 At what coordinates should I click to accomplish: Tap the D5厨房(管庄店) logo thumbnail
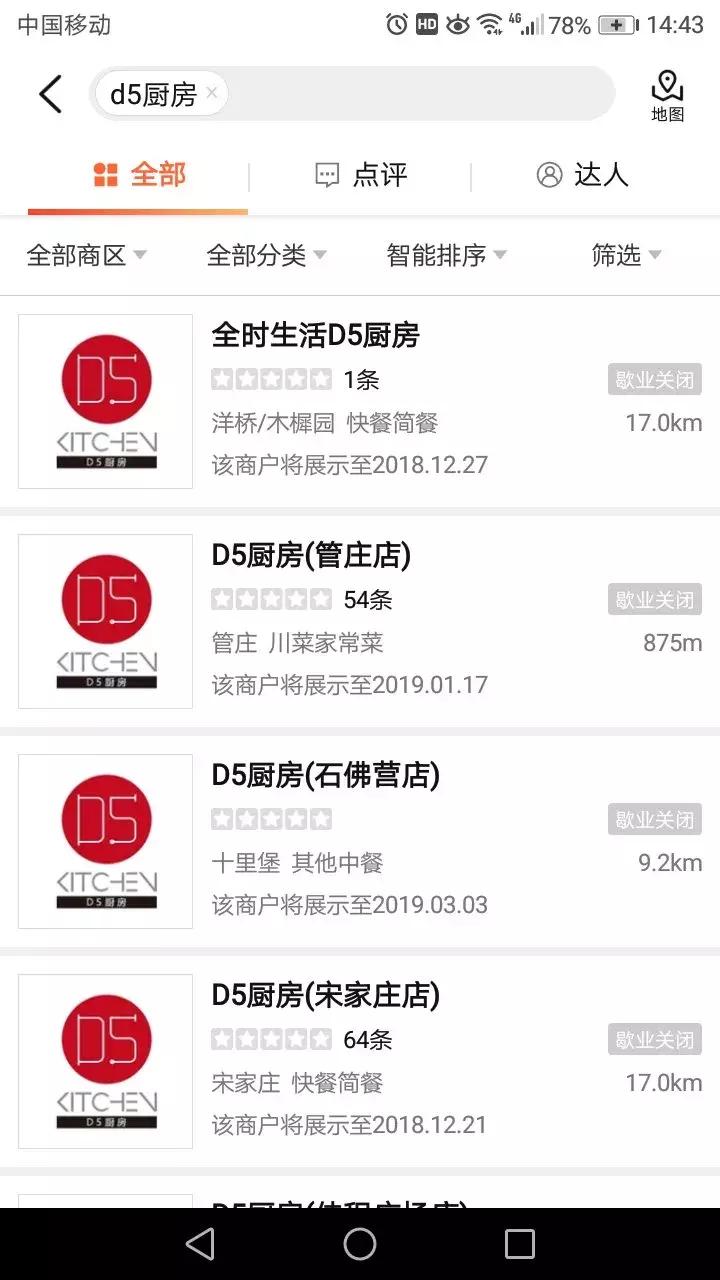pos(105,620)
